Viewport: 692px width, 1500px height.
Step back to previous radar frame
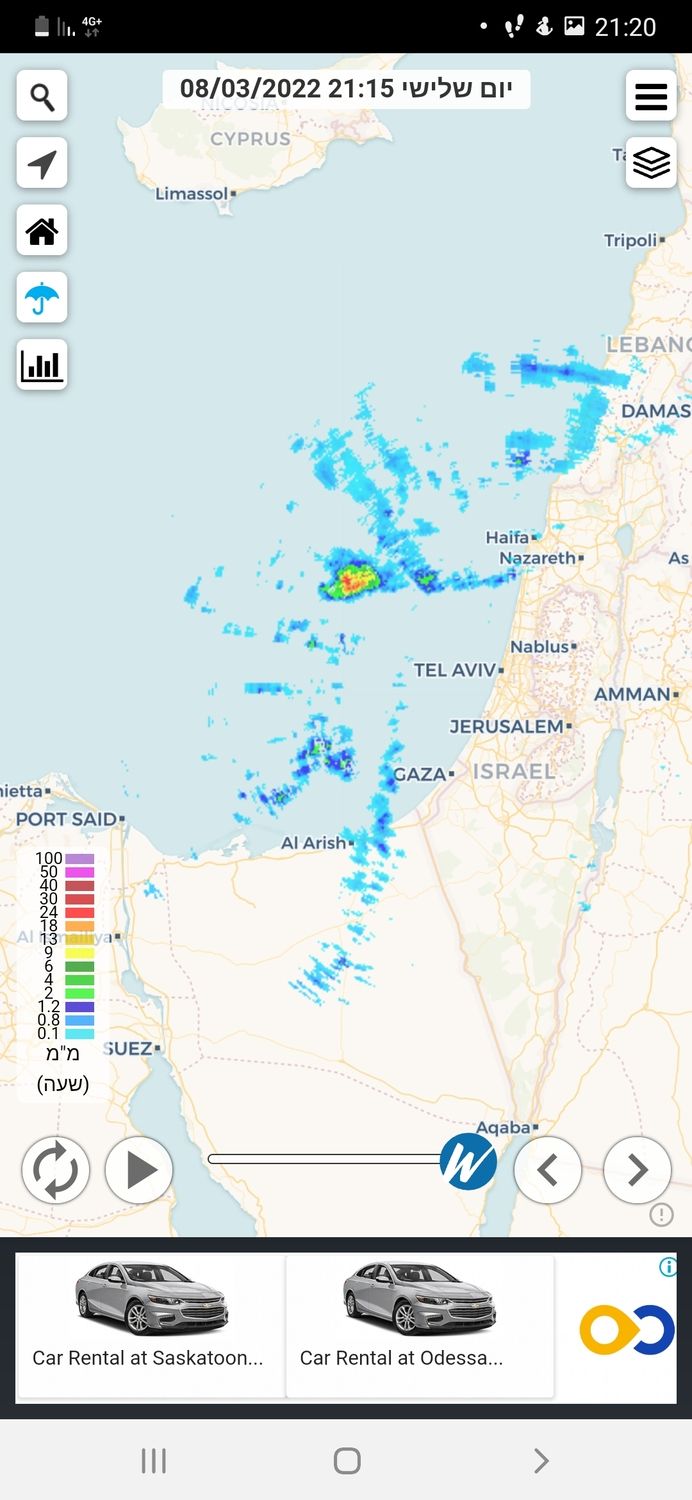[x=547, y=1169]
